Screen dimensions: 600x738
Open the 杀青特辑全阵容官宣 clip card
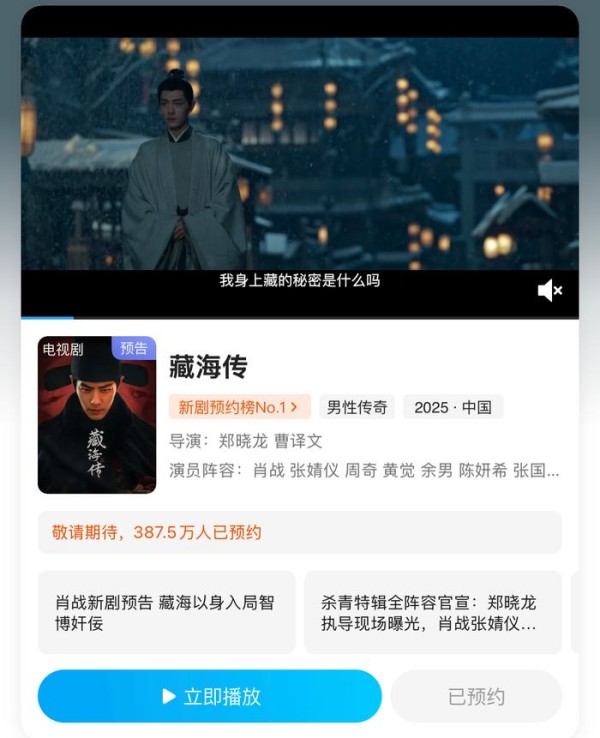pos(430,612)
